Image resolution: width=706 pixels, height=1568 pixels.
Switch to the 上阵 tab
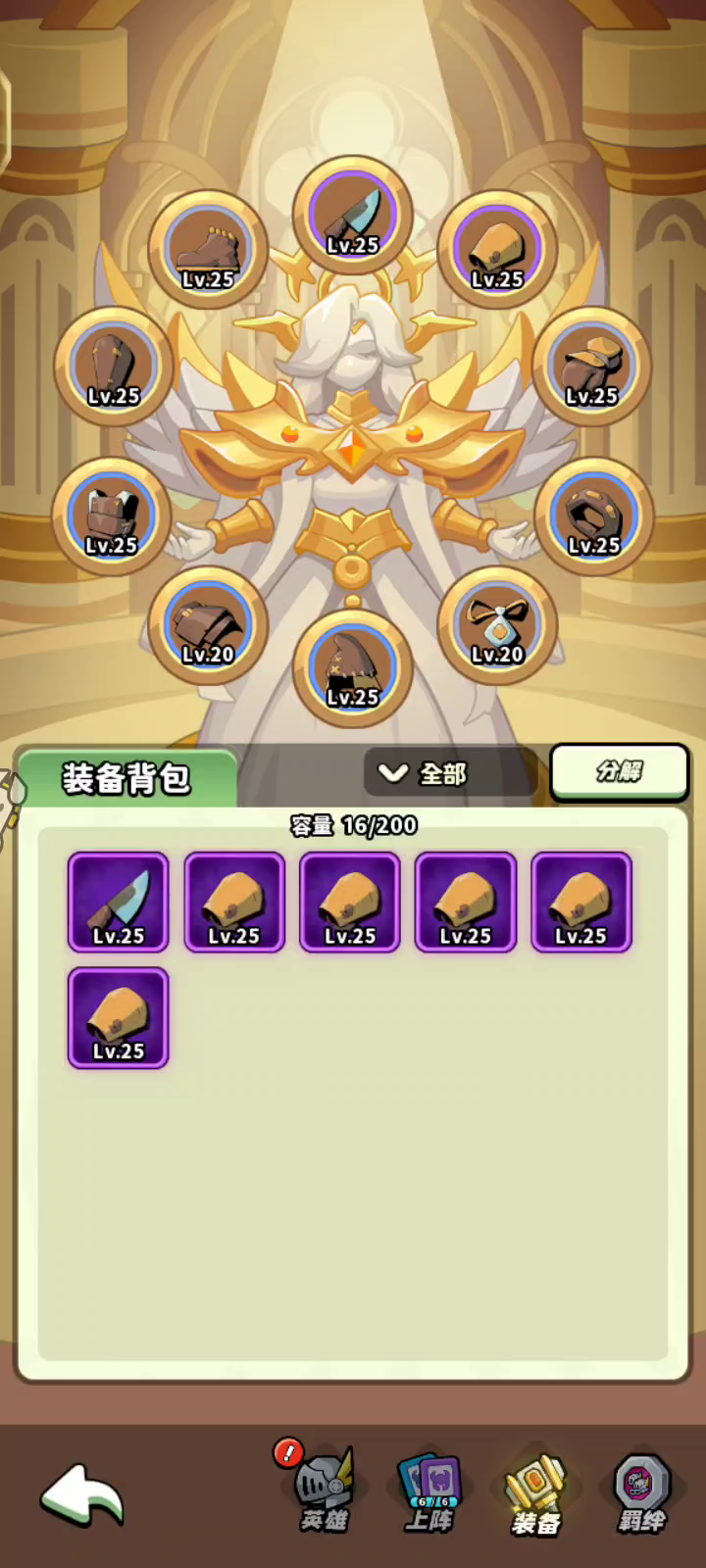[429, 1492]
